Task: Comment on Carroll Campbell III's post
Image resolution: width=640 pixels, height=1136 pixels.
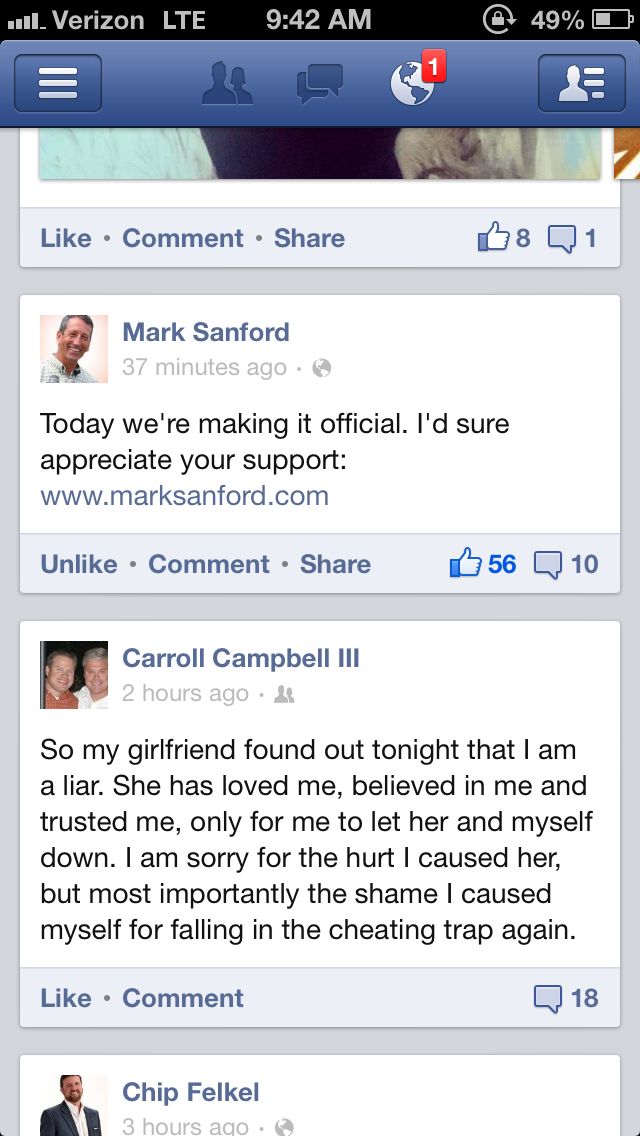Action: [x=183, y=998]
